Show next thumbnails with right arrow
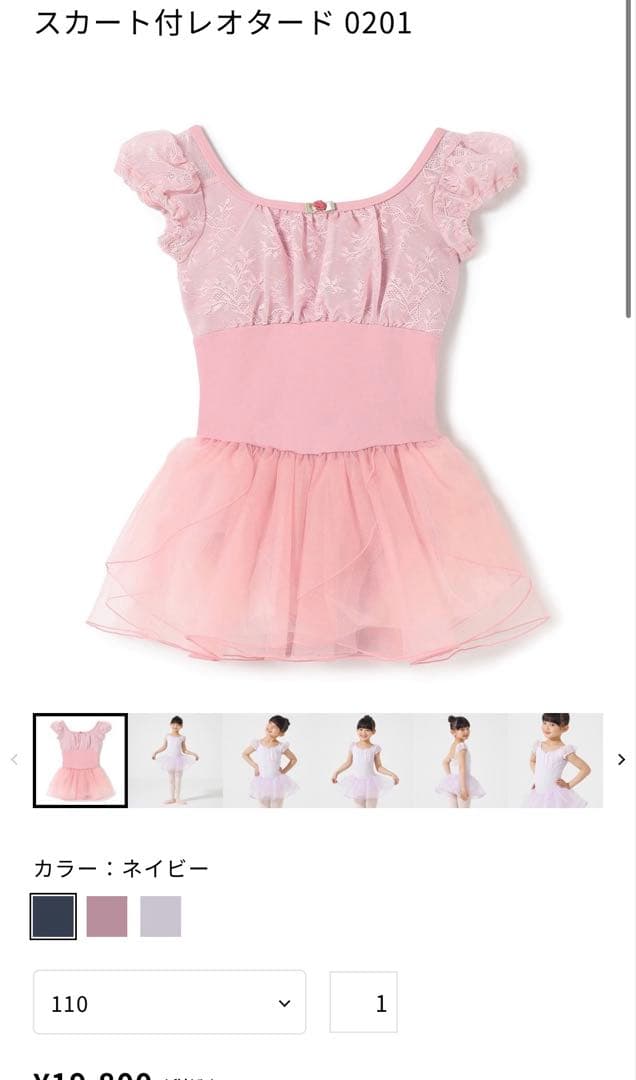636x1080 pixels. coord(621,760)
